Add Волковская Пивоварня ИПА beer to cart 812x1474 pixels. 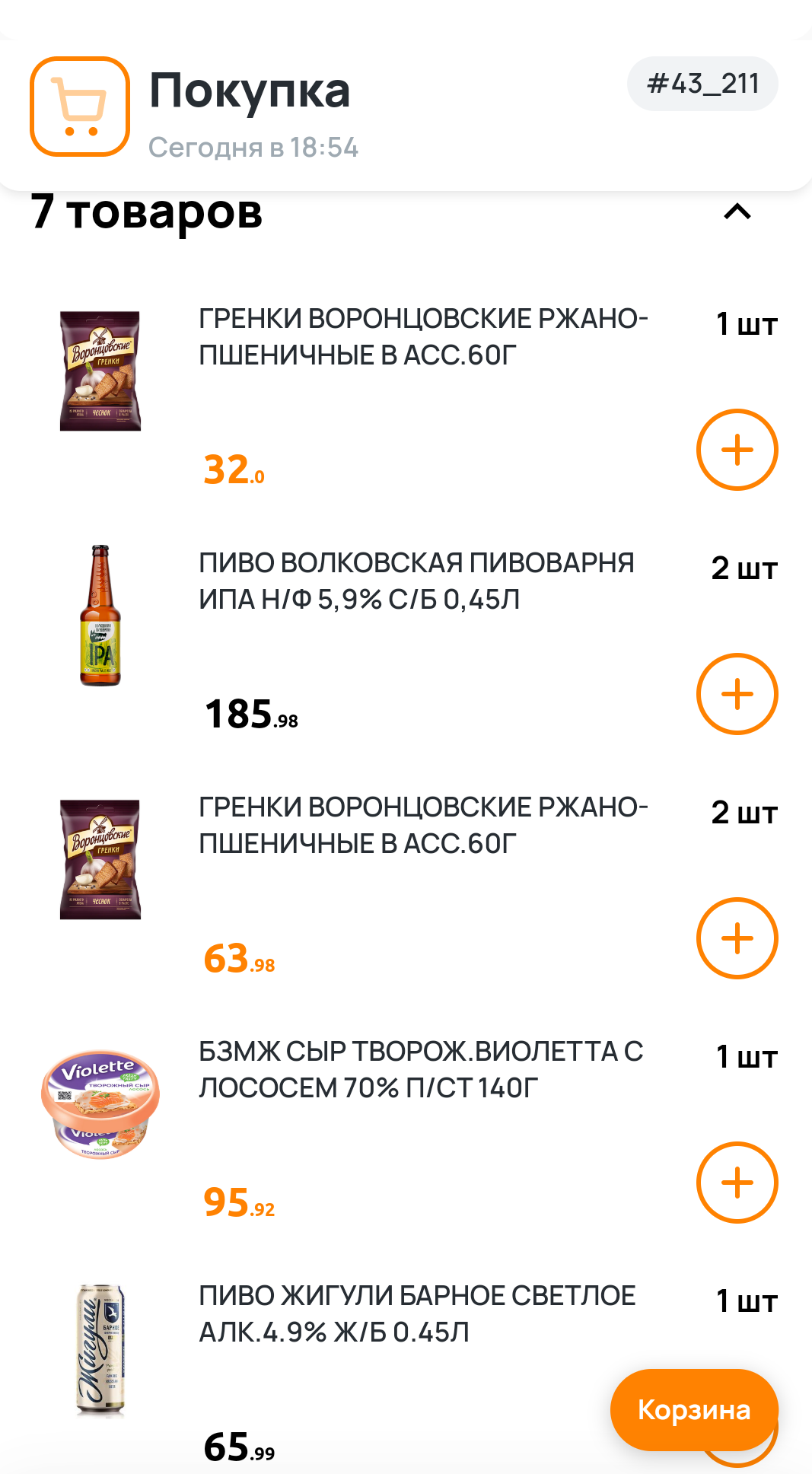coord(737,694)
